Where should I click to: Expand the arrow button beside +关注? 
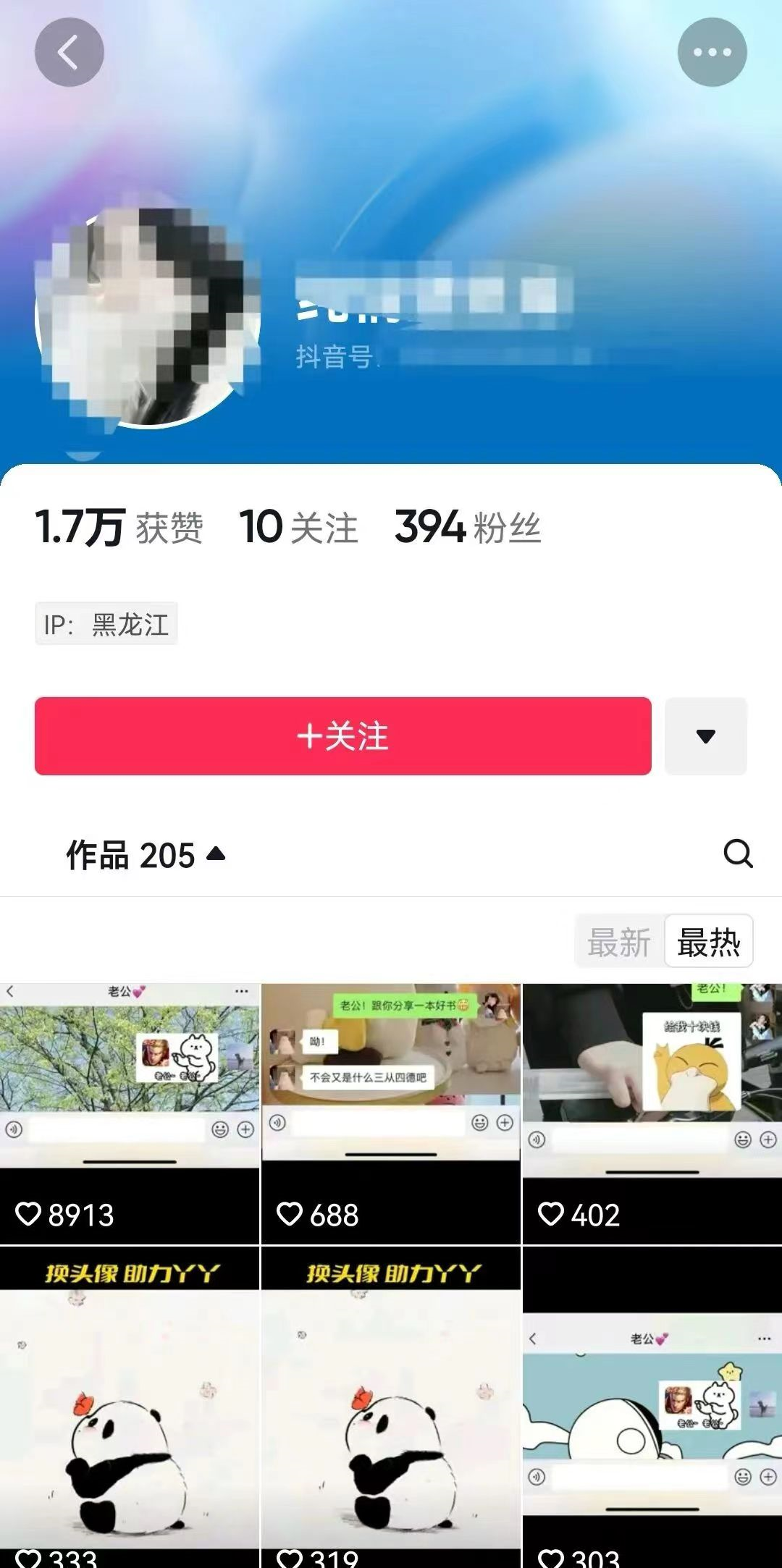(706, 736)
